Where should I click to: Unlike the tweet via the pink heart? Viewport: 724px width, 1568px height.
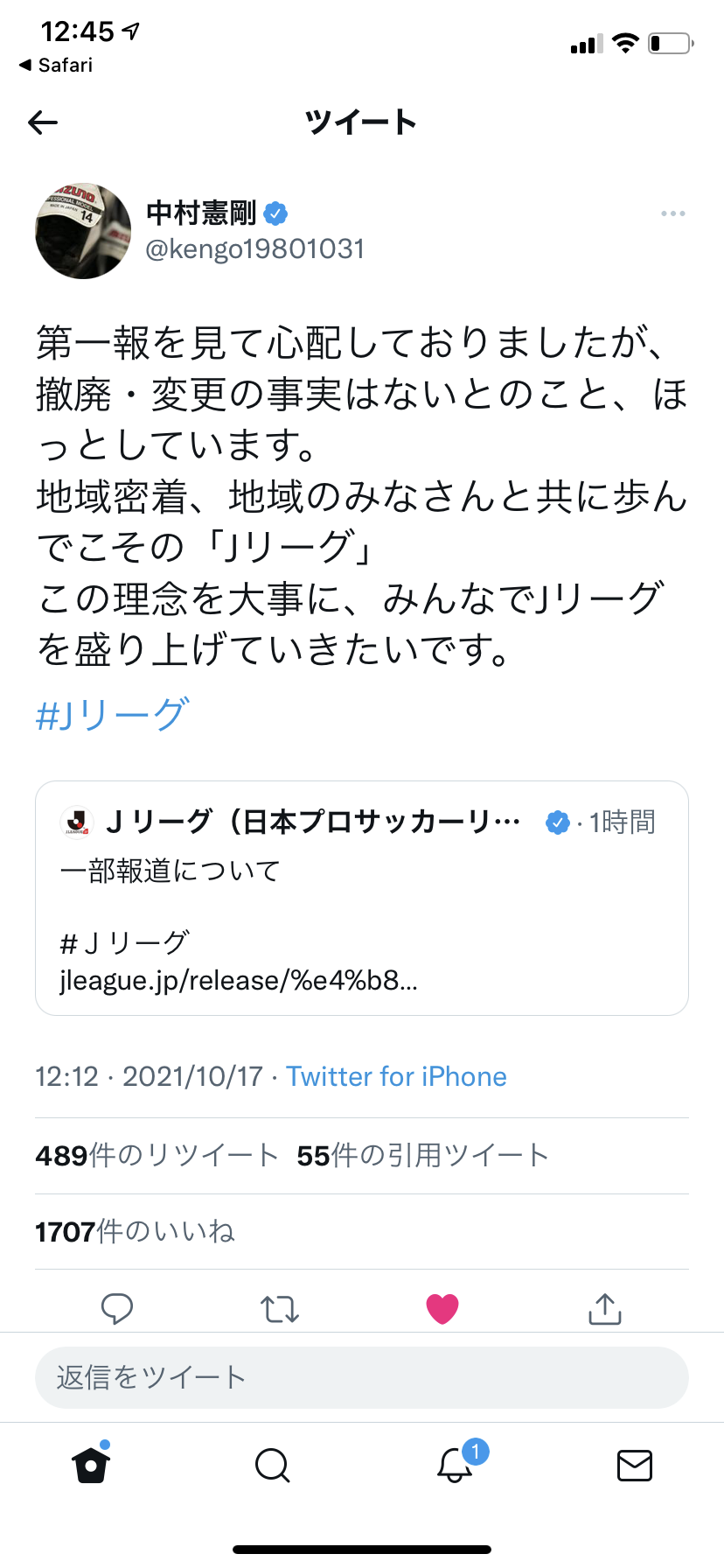tap(442, 1309)
